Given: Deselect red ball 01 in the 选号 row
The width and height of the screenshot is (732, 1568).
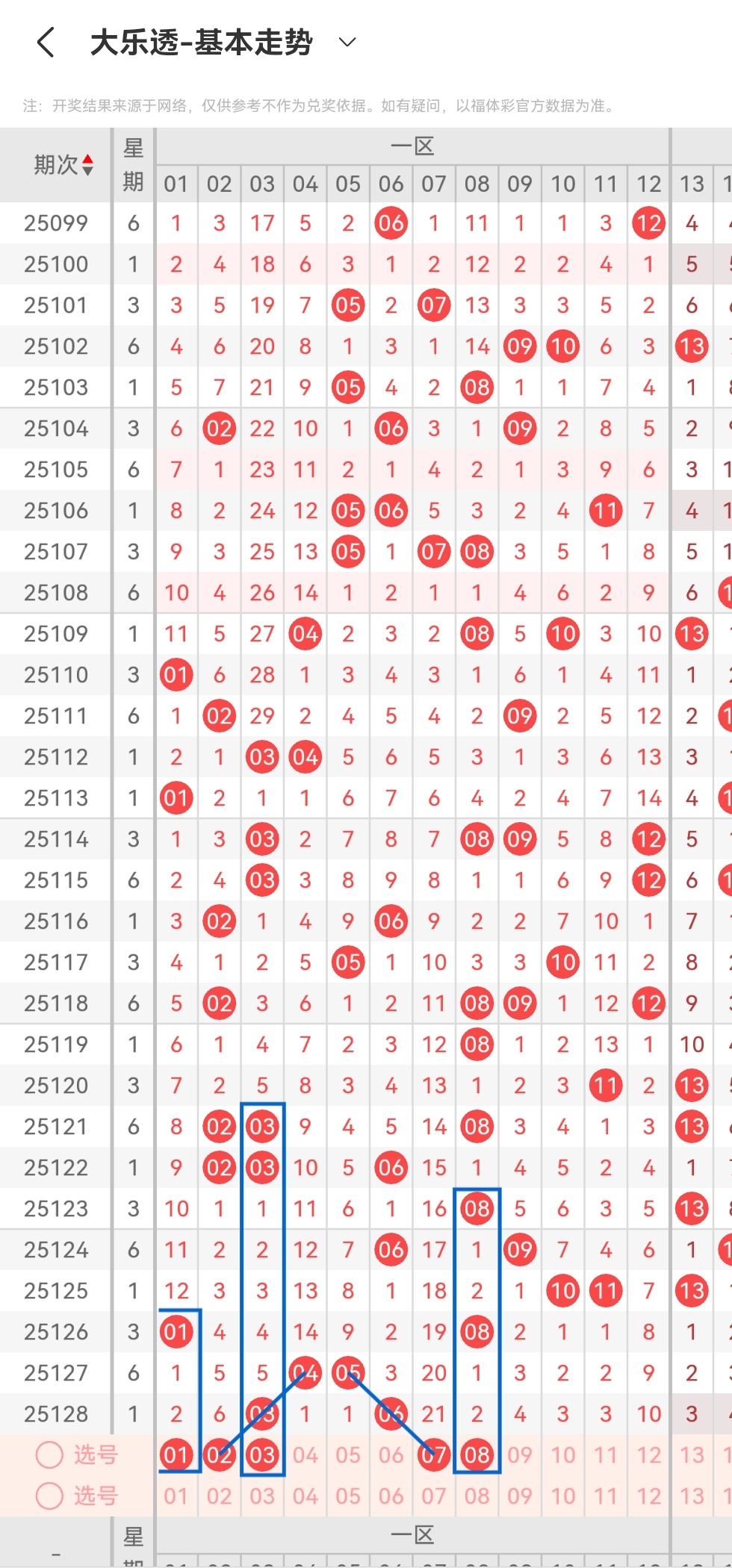Looking at the screenshot, I should tap(176, 1455).
